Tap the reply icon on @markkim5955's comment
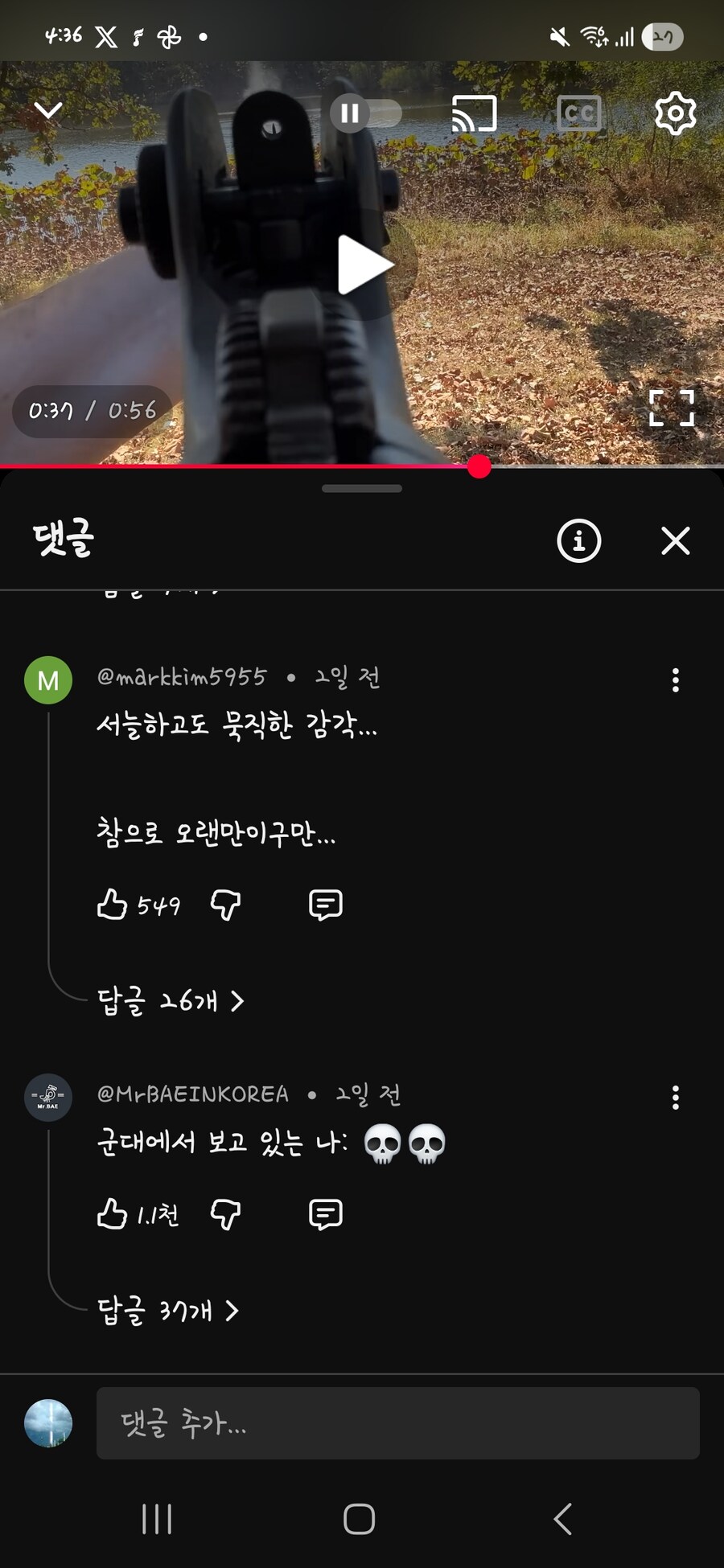The height and width of the screenshot is (1568, 724). pyautogui.click(x=325, y=904)
